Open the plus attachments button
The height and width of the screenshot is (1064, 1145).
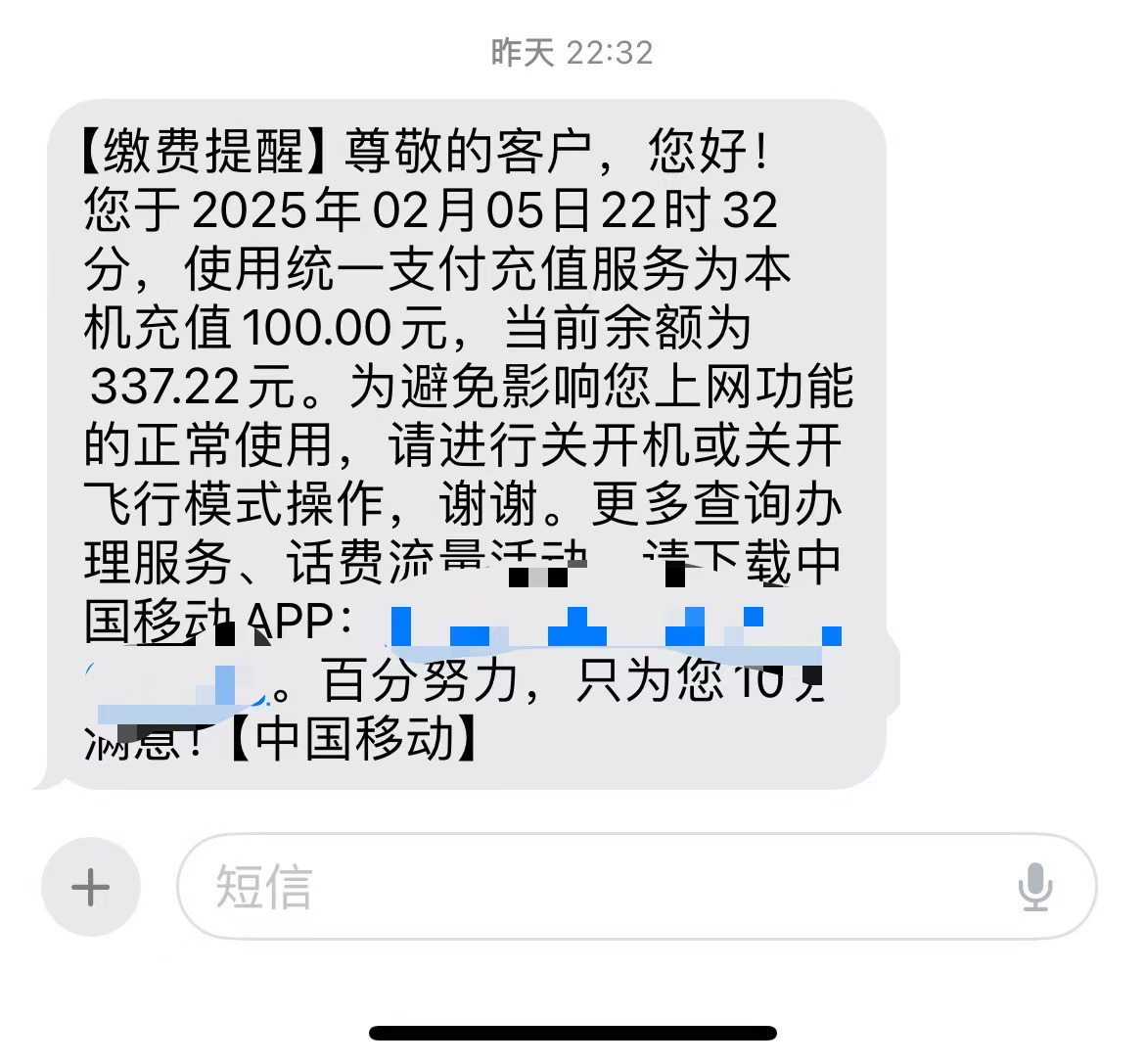91,887
